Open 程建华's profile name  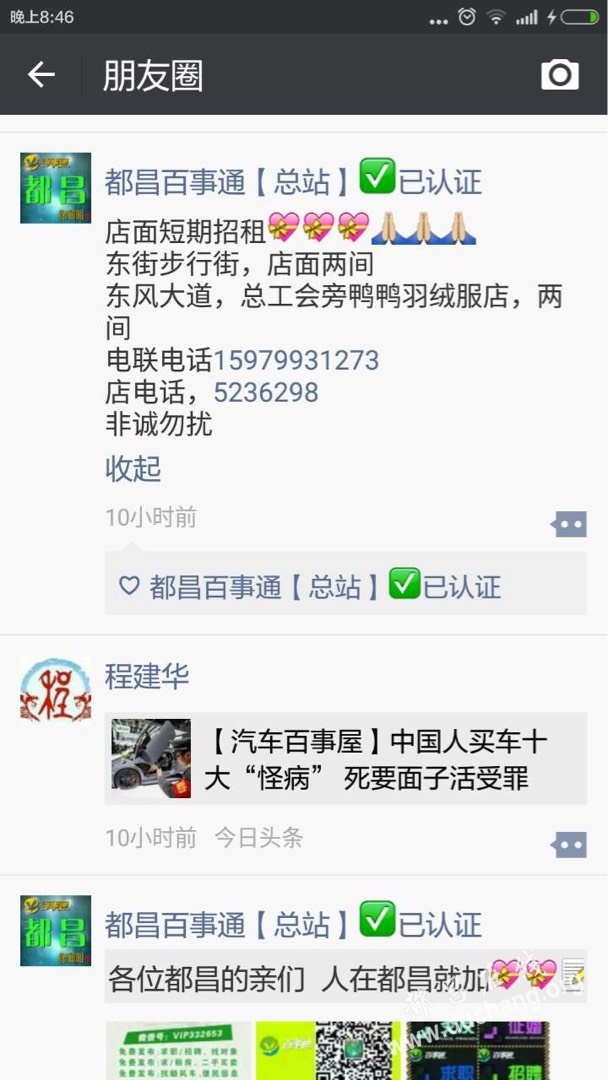coord(147,677)
